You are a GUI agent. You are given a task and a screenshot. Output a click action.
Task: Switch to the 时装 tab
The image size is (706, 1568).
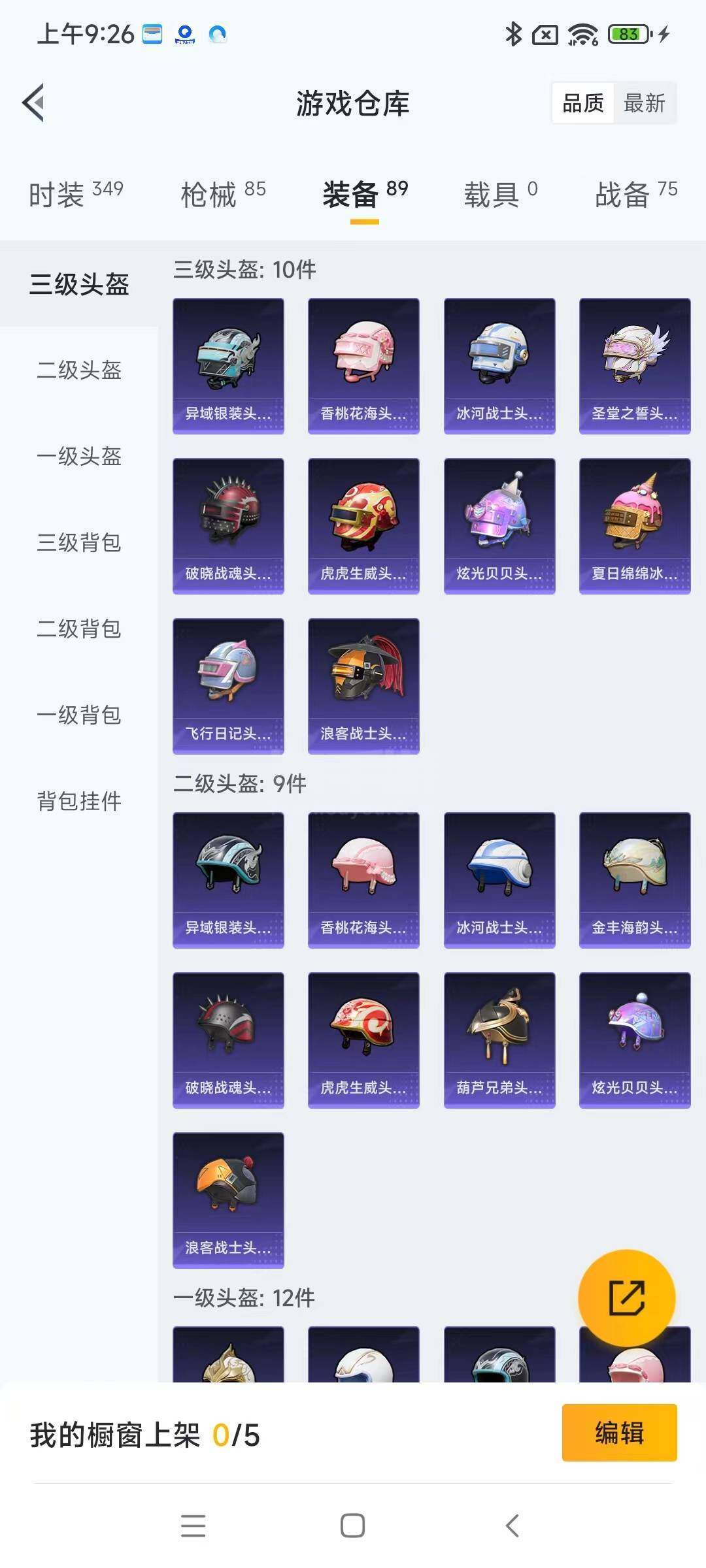point(76,195)
